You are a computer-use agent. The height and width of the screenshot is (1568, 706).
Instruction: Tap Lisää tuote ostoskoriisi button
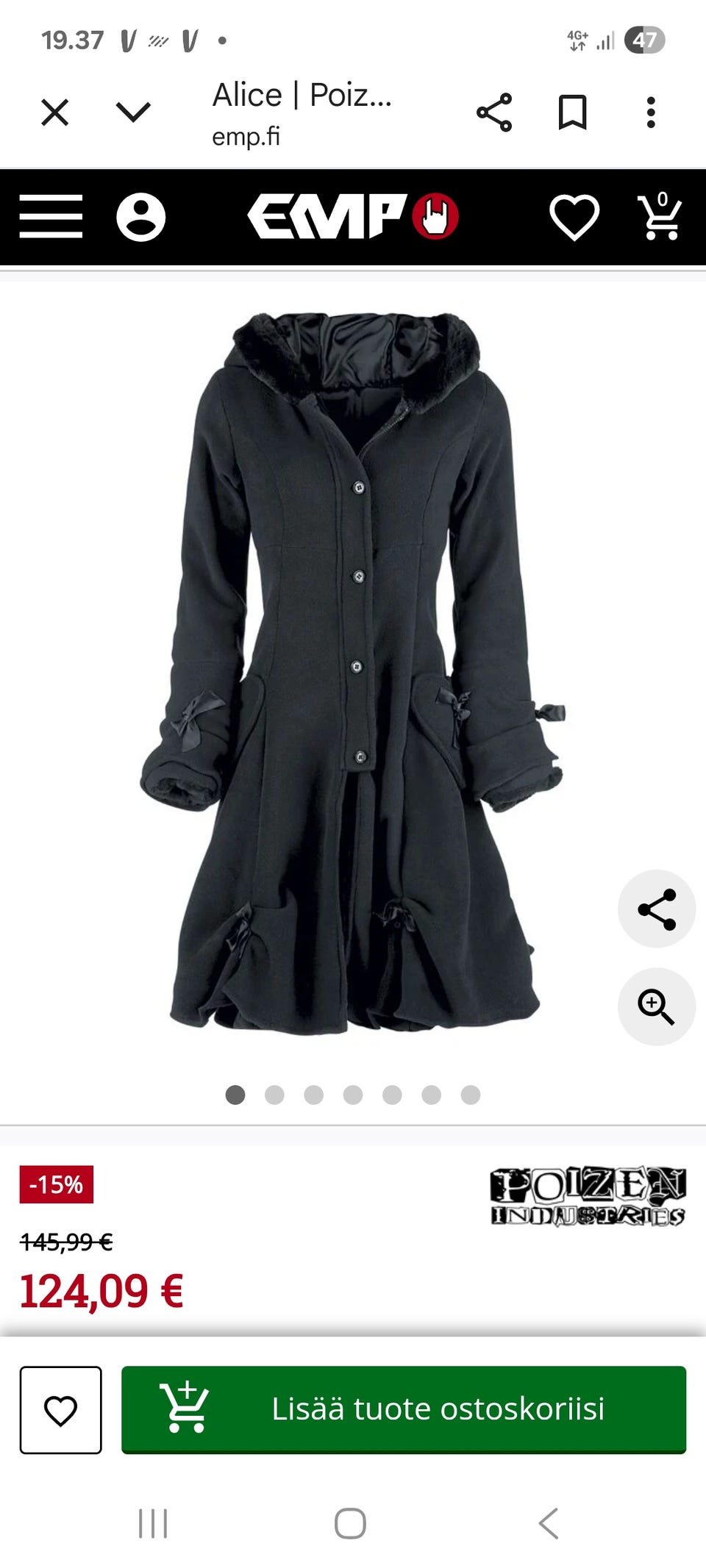coord(404,1409)
